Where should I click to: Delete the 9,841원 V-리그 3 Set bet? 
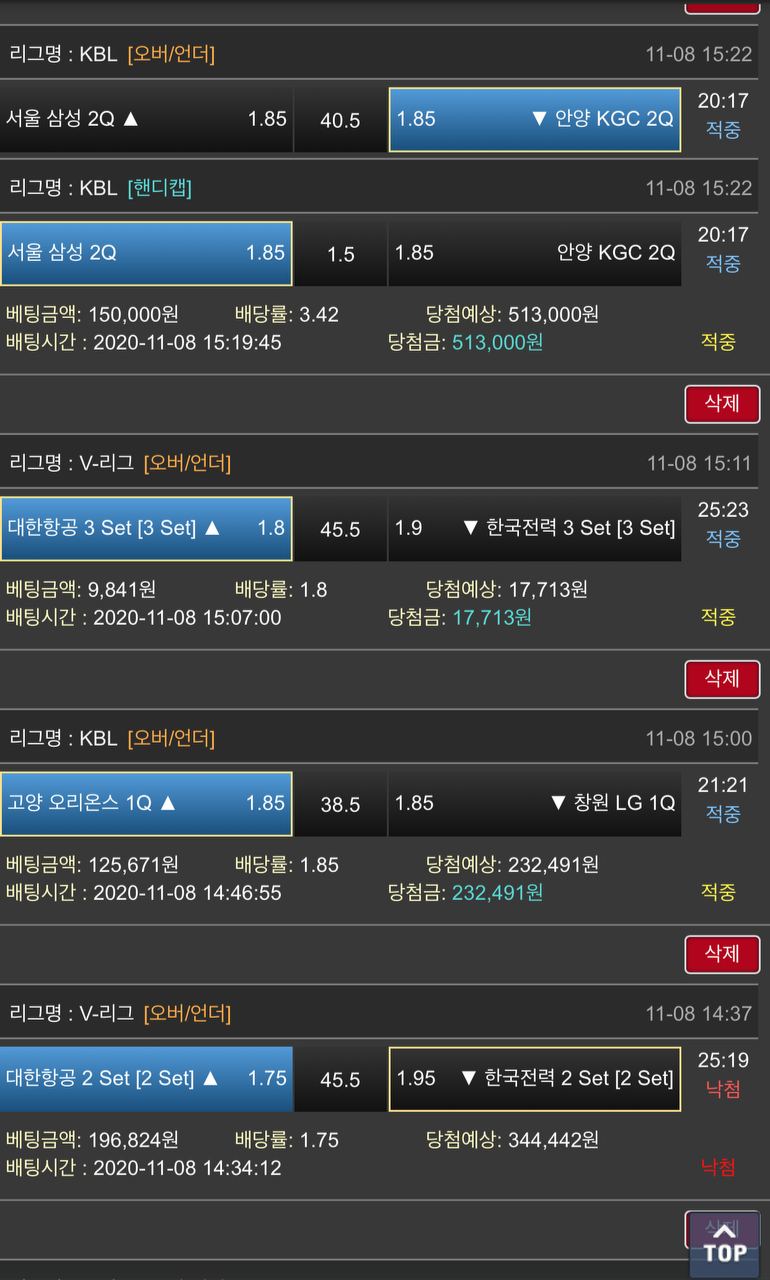point(721,679)
